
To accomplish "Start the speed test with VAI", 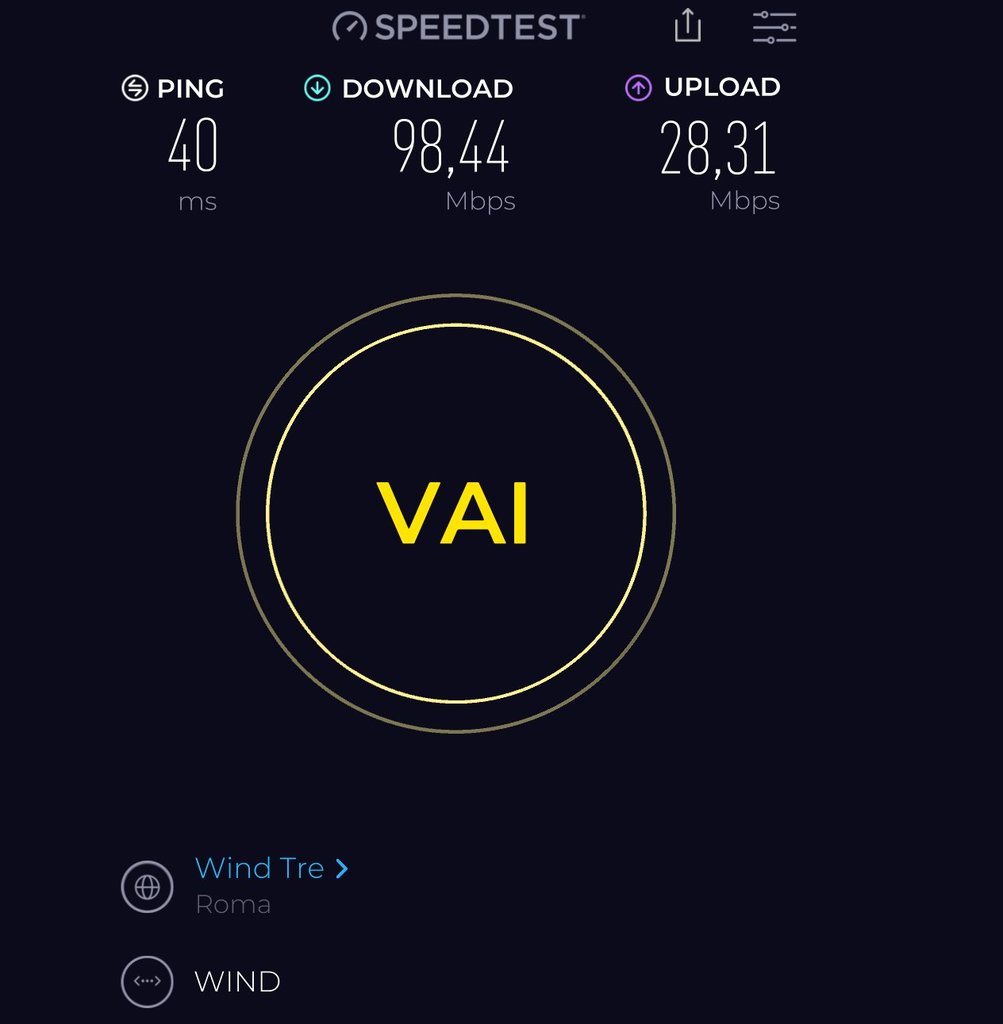I will 456,513.
